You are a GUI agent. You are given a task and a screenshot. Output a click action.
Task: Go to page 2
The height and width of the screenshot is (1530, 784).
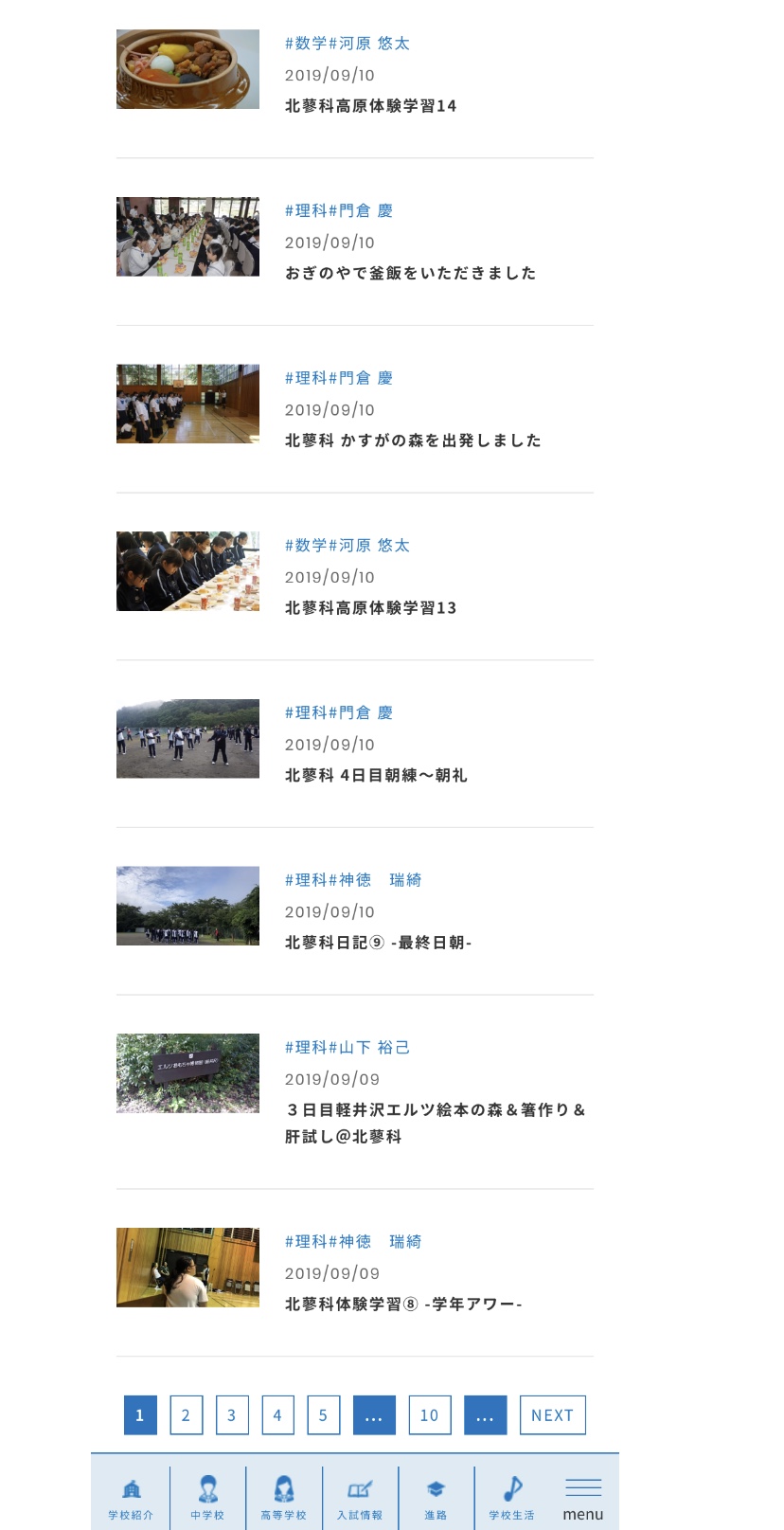click(x=186, y=1415)
